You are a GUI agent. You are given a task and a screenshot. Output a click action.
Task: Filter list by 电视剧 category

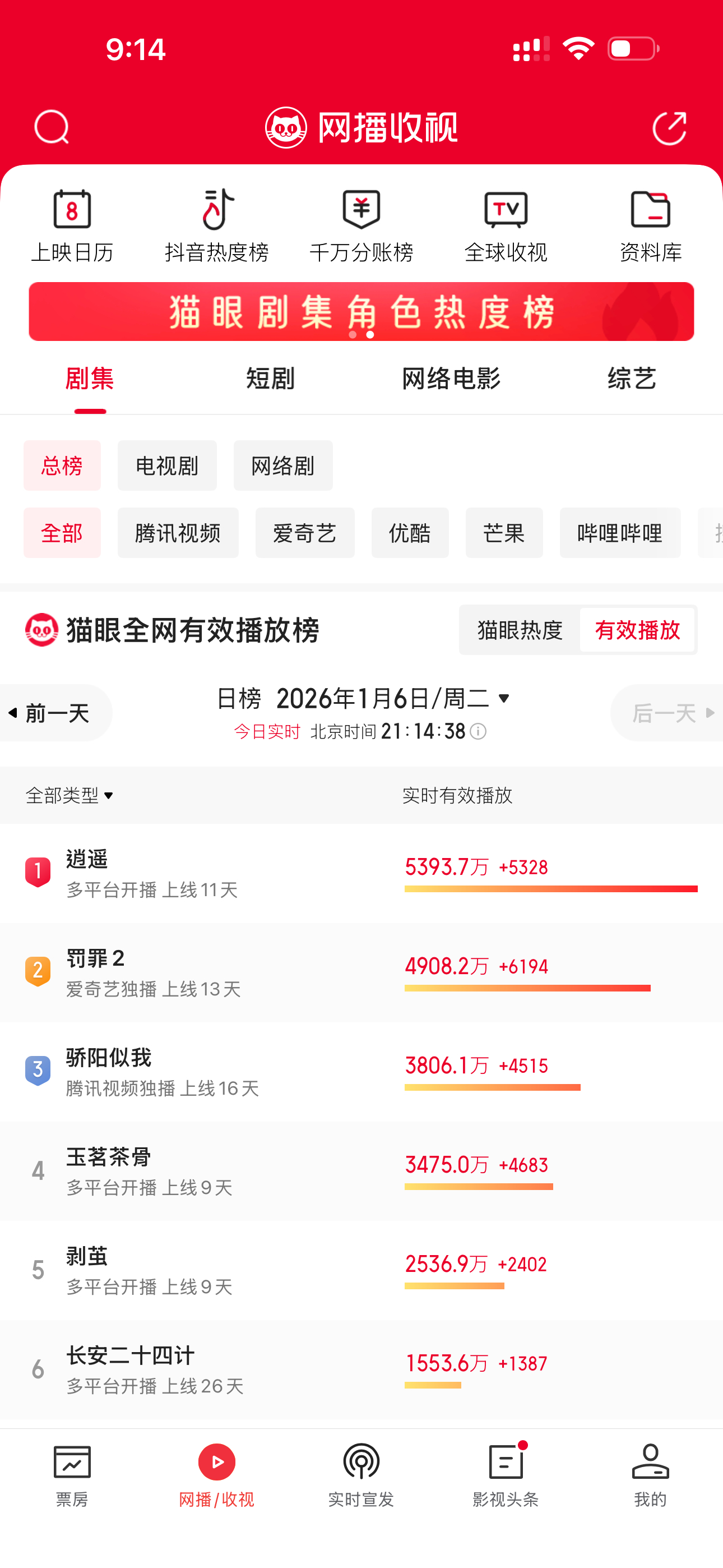(x=167, y=465)
